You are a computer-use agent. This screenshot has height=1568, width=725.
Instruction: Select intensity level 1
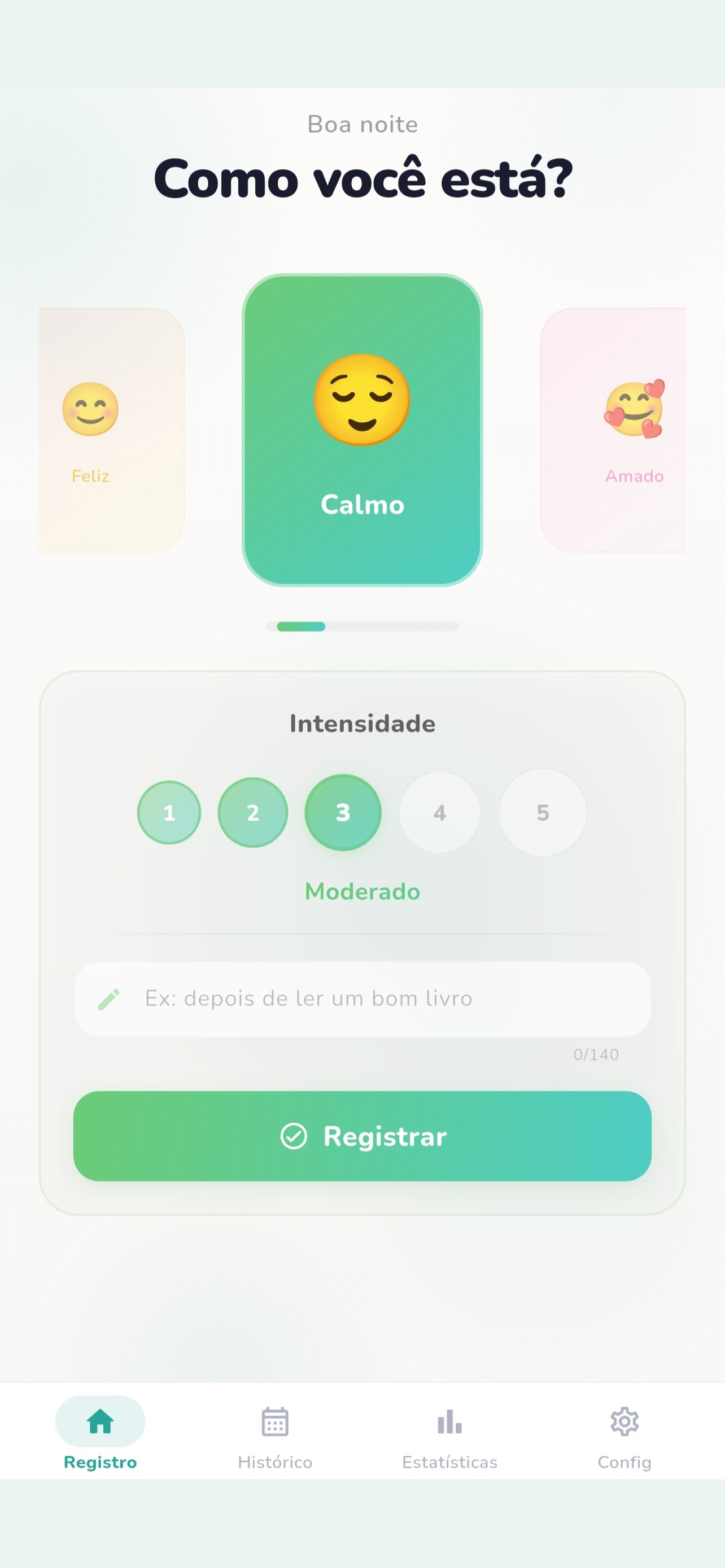point(169,813)
